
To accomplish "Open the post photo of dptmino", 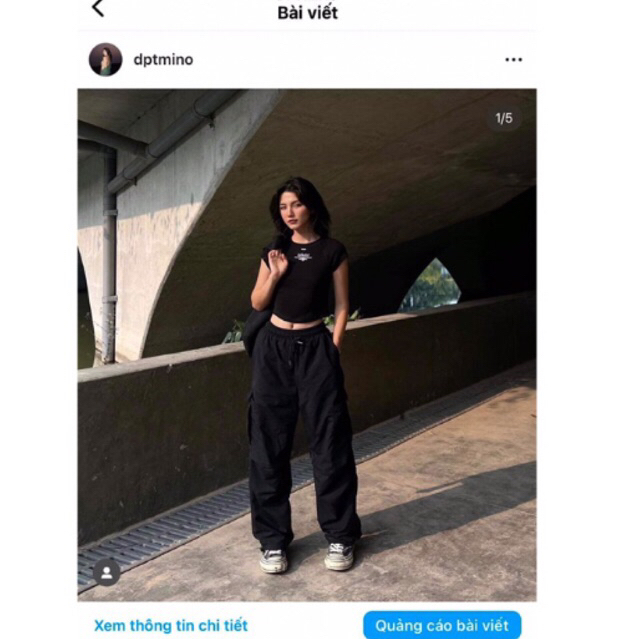I will click(x=307, y=340).
